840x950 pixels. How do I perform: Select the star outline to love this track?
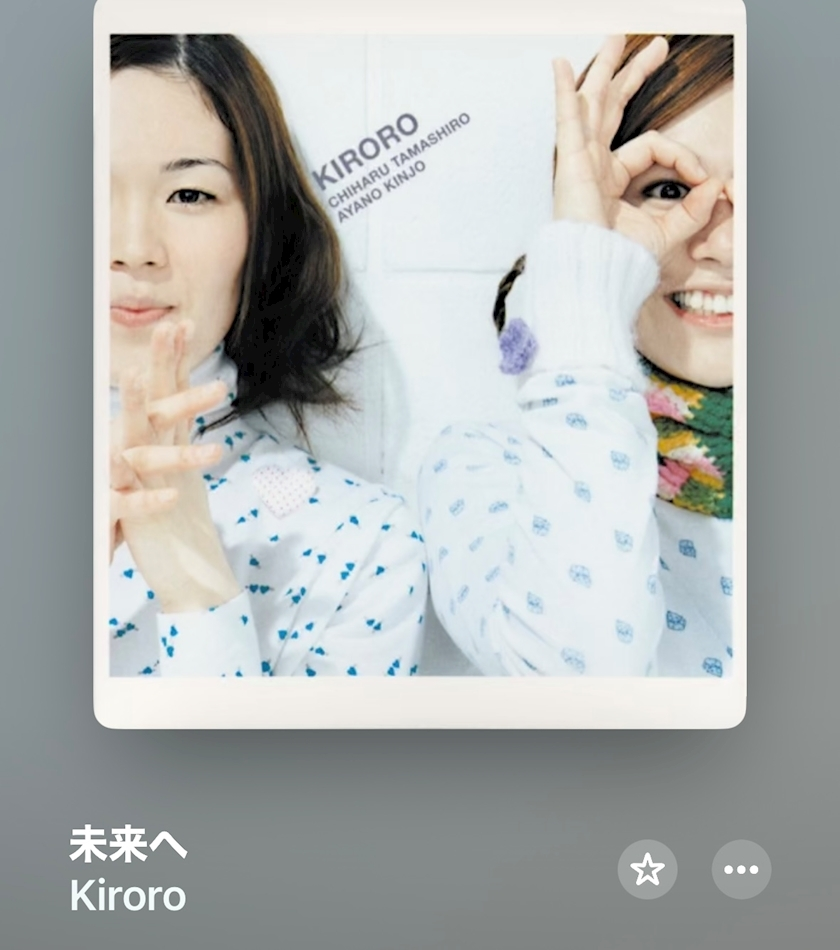(x=647, y=869)
